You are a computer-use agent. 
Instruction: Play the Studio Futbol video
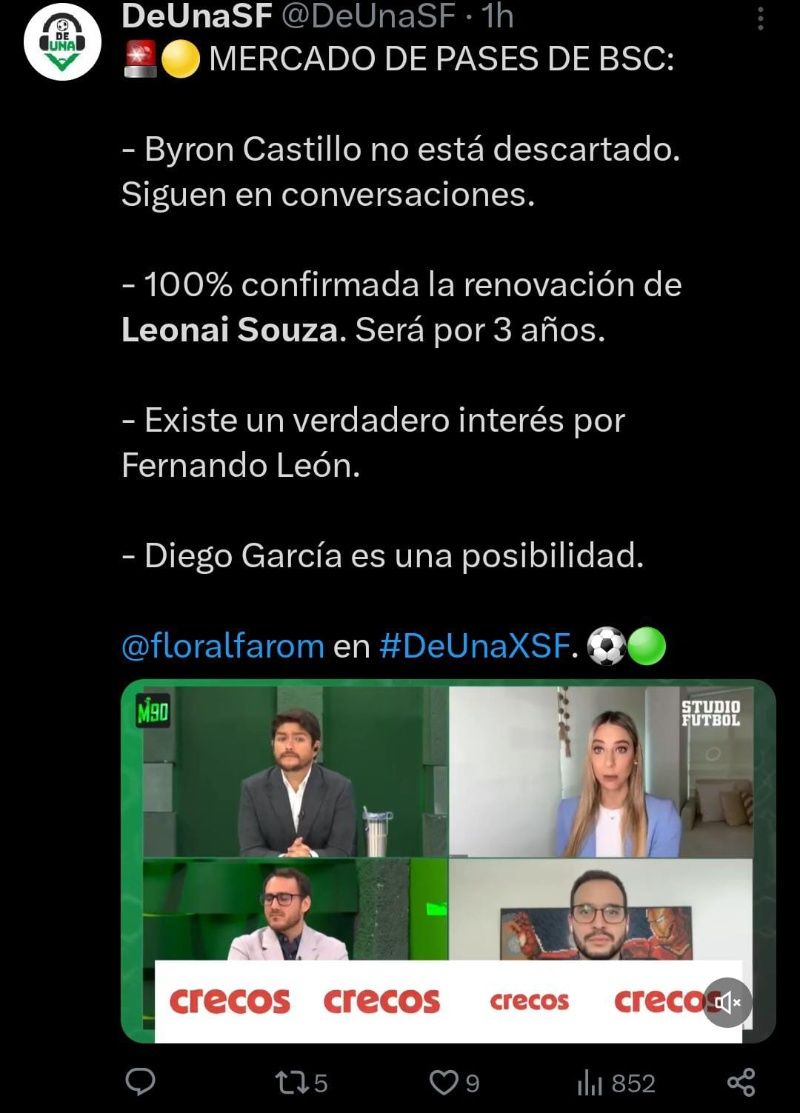(448, 860)
